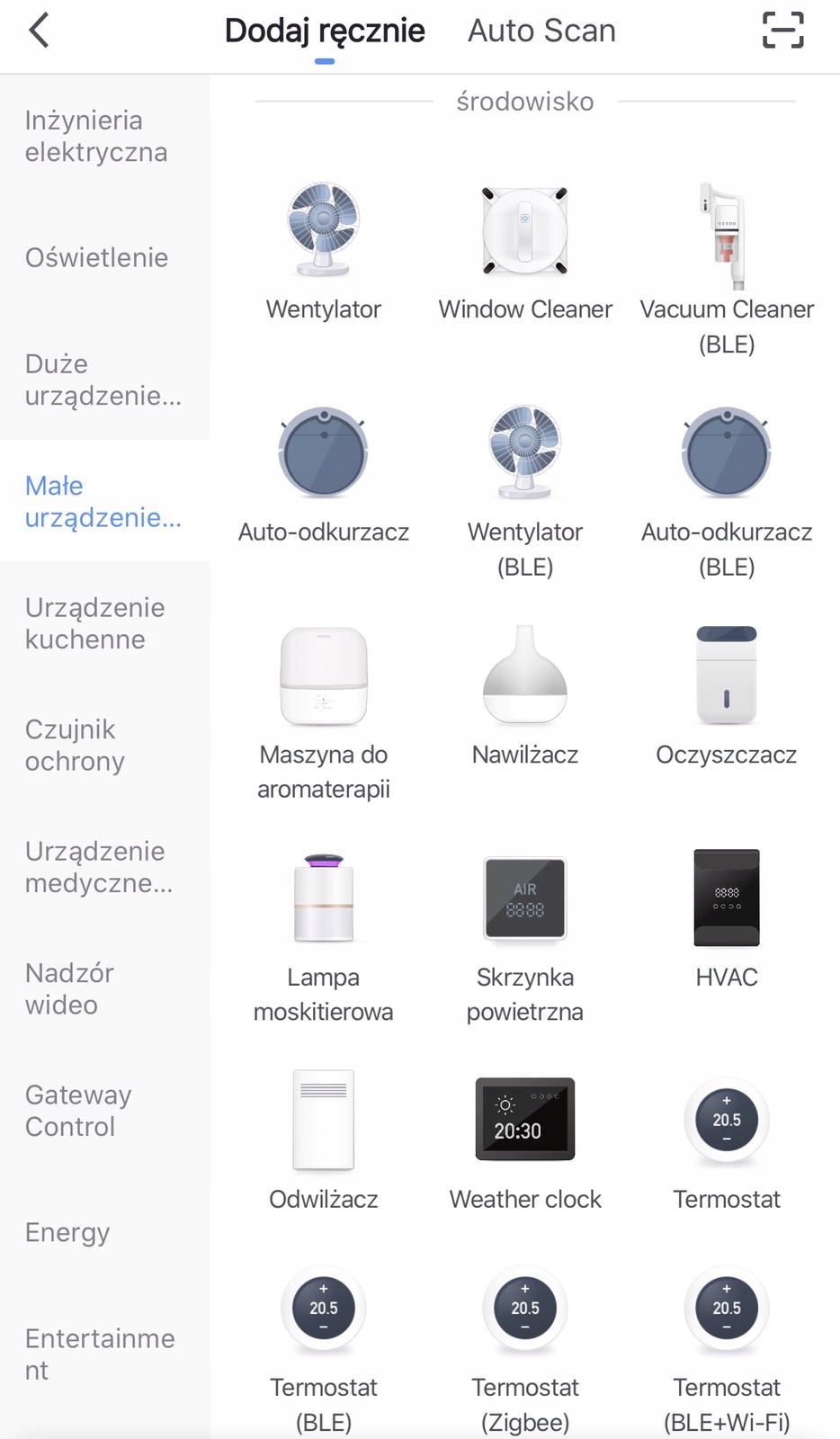Add a Window Cleaner device
The image size is (840, 1439).
525,252
